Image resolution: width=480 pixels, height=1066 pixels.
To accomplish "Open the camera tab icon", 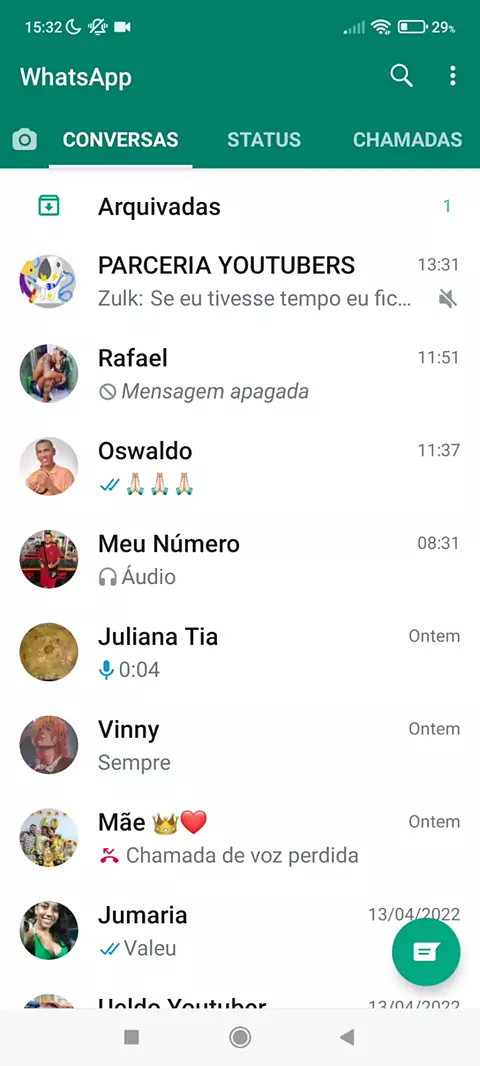I will coord(24,140).
